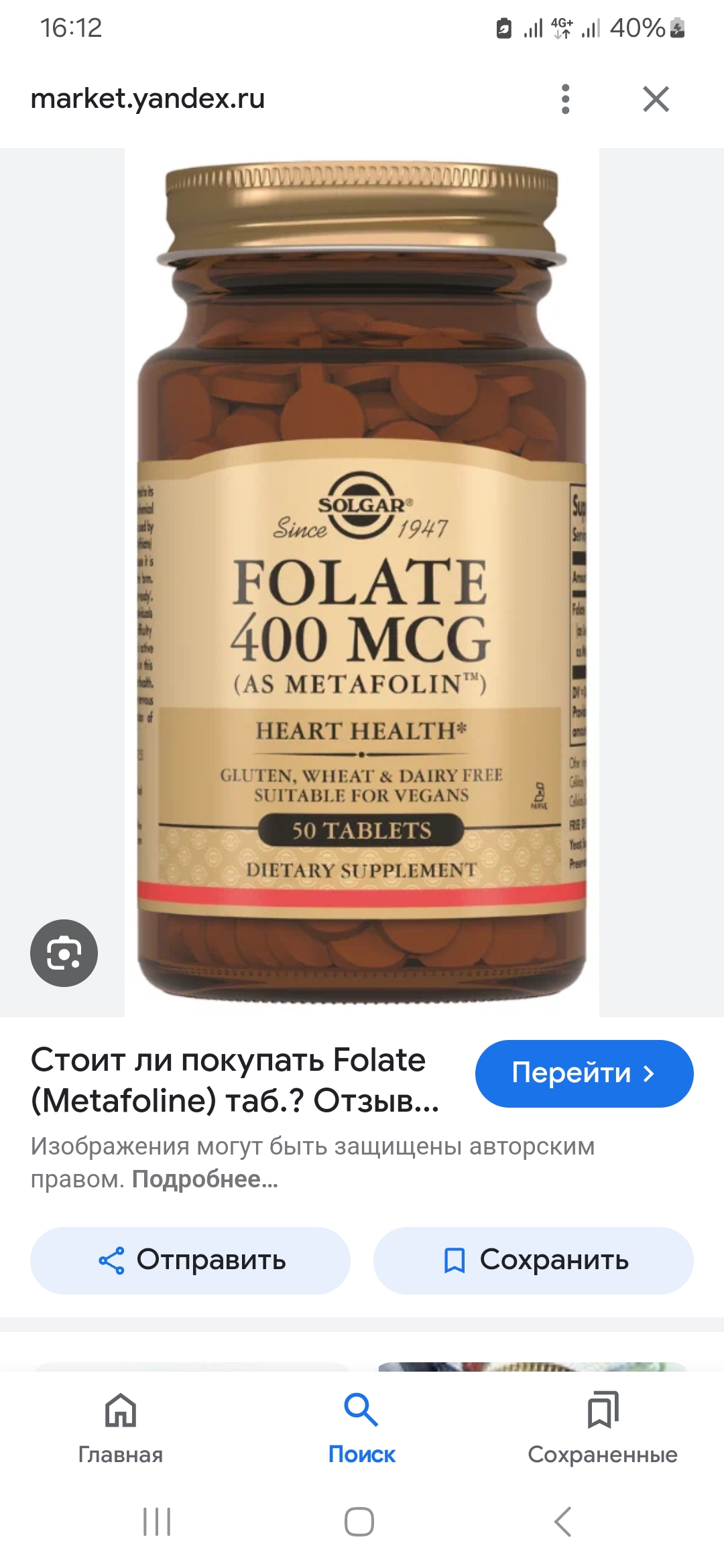724x1568 pixels.
Task: Open the Отправить share icon
Action: tap(114, 1260)
